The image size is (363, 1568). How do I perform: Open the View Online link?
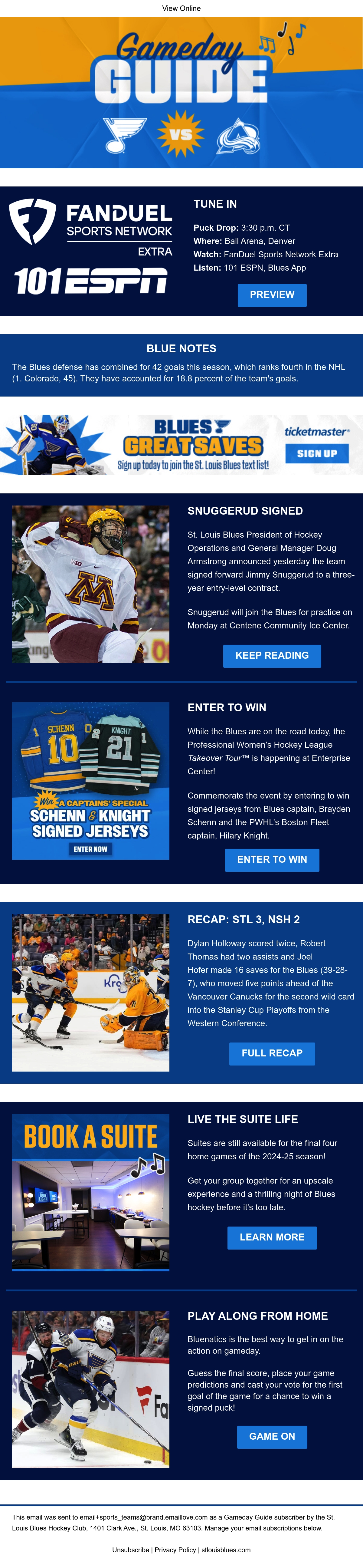pos(181,8)
